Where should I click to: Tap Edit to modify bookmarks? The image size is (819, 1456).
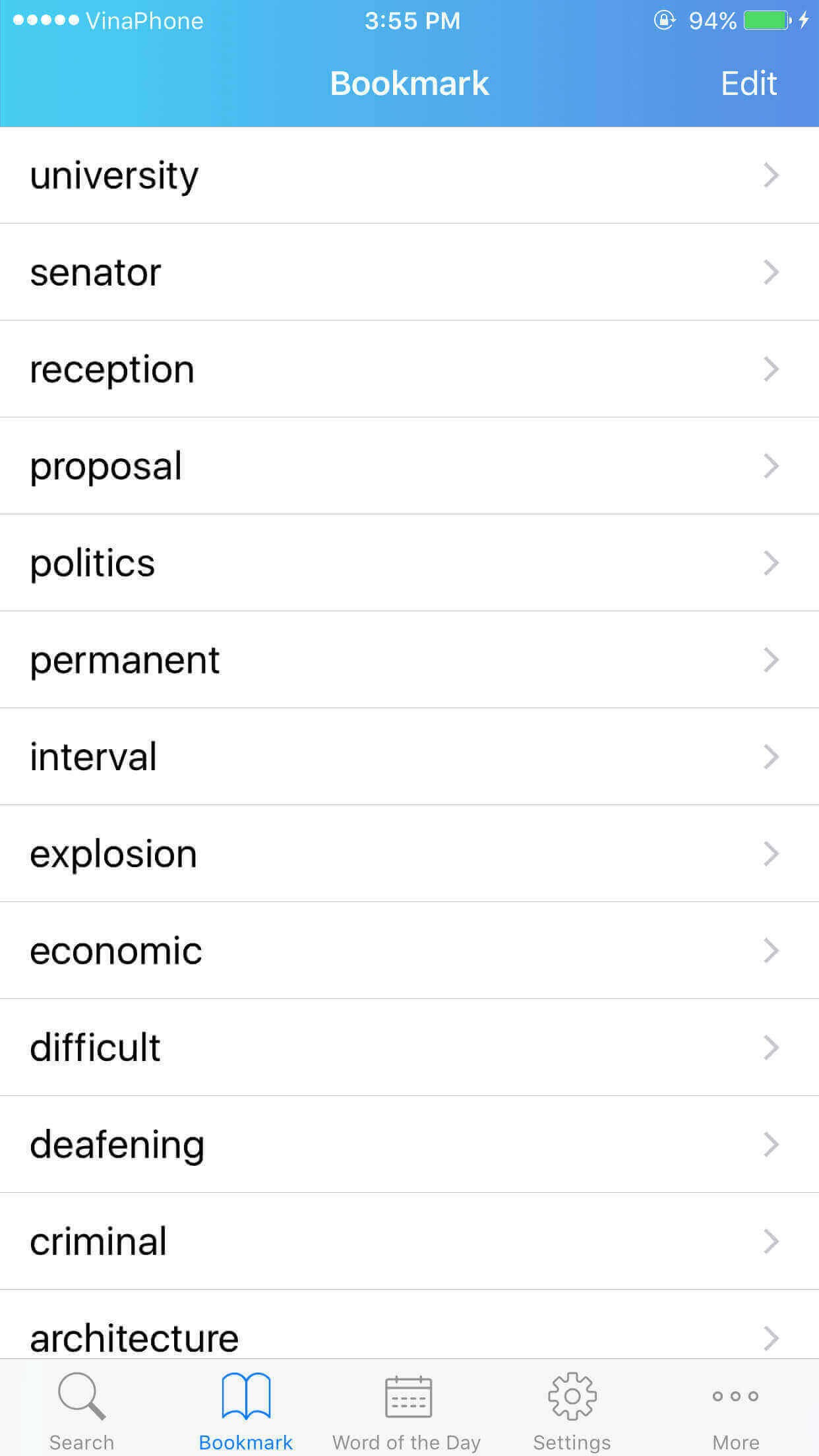point(748,84)
